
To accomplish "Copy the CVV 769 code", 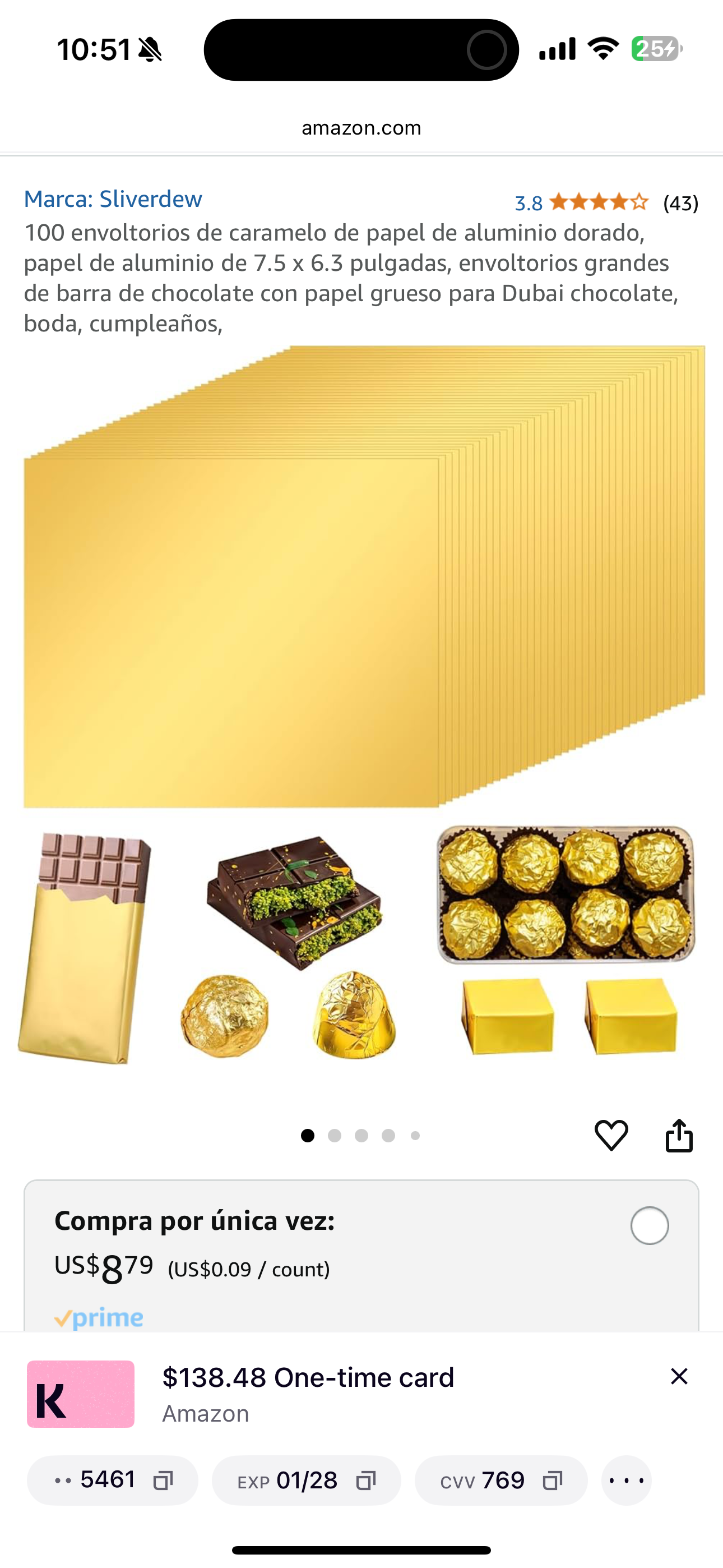I will pos(552,1481).
